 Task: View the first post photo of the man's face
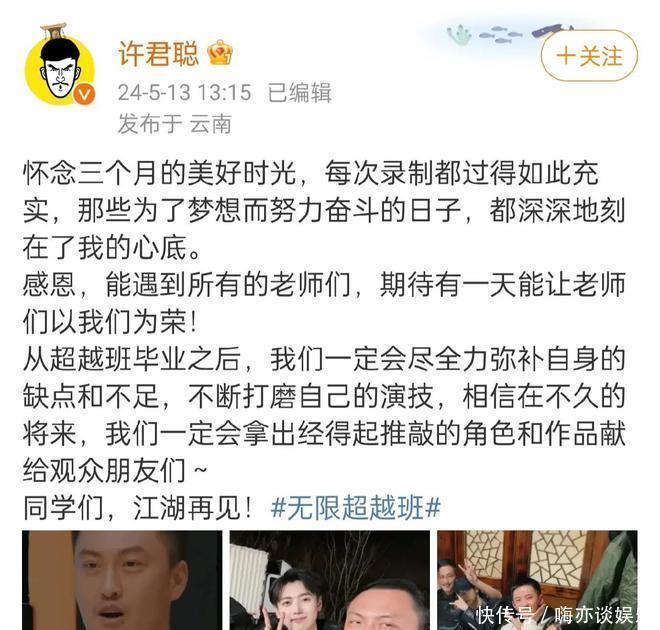[x=121, y=580]
